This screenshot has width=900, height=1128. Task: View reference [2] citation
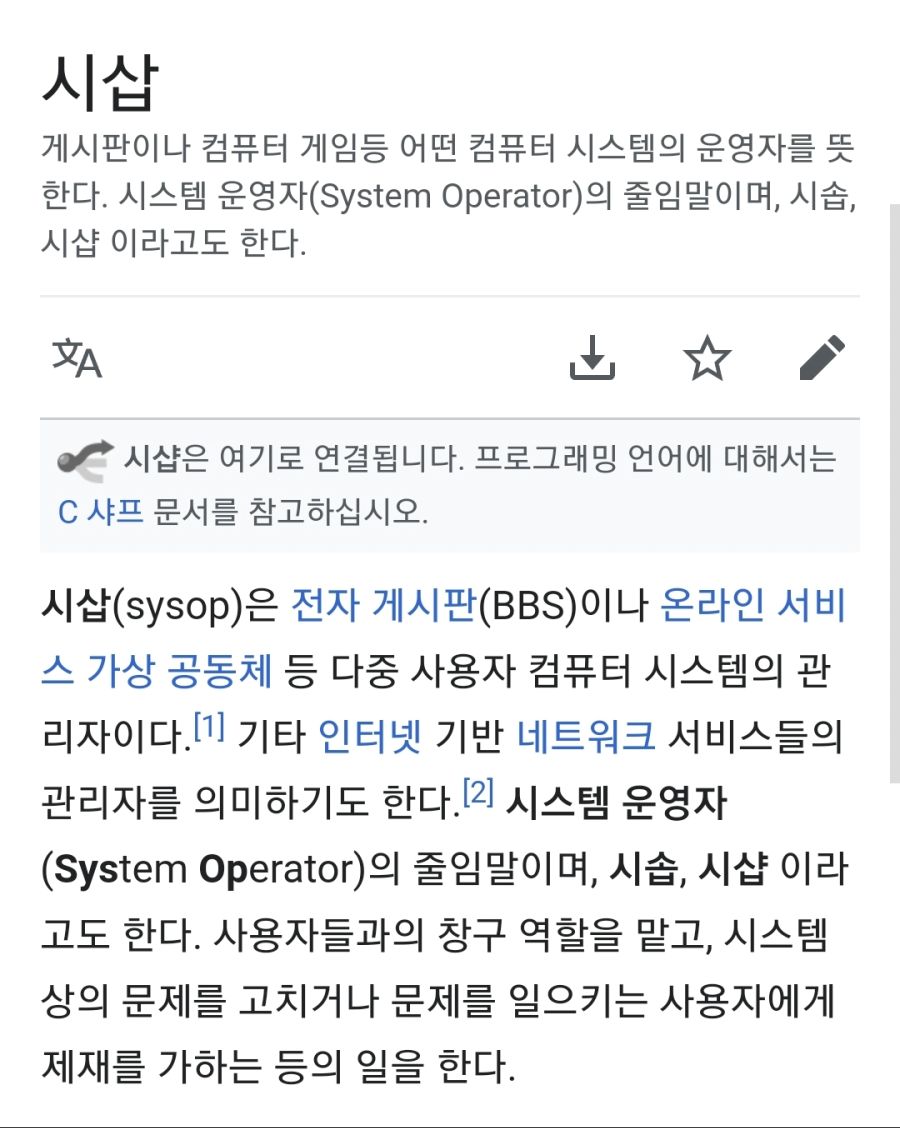pyautogui.click(x=479, y=792)
